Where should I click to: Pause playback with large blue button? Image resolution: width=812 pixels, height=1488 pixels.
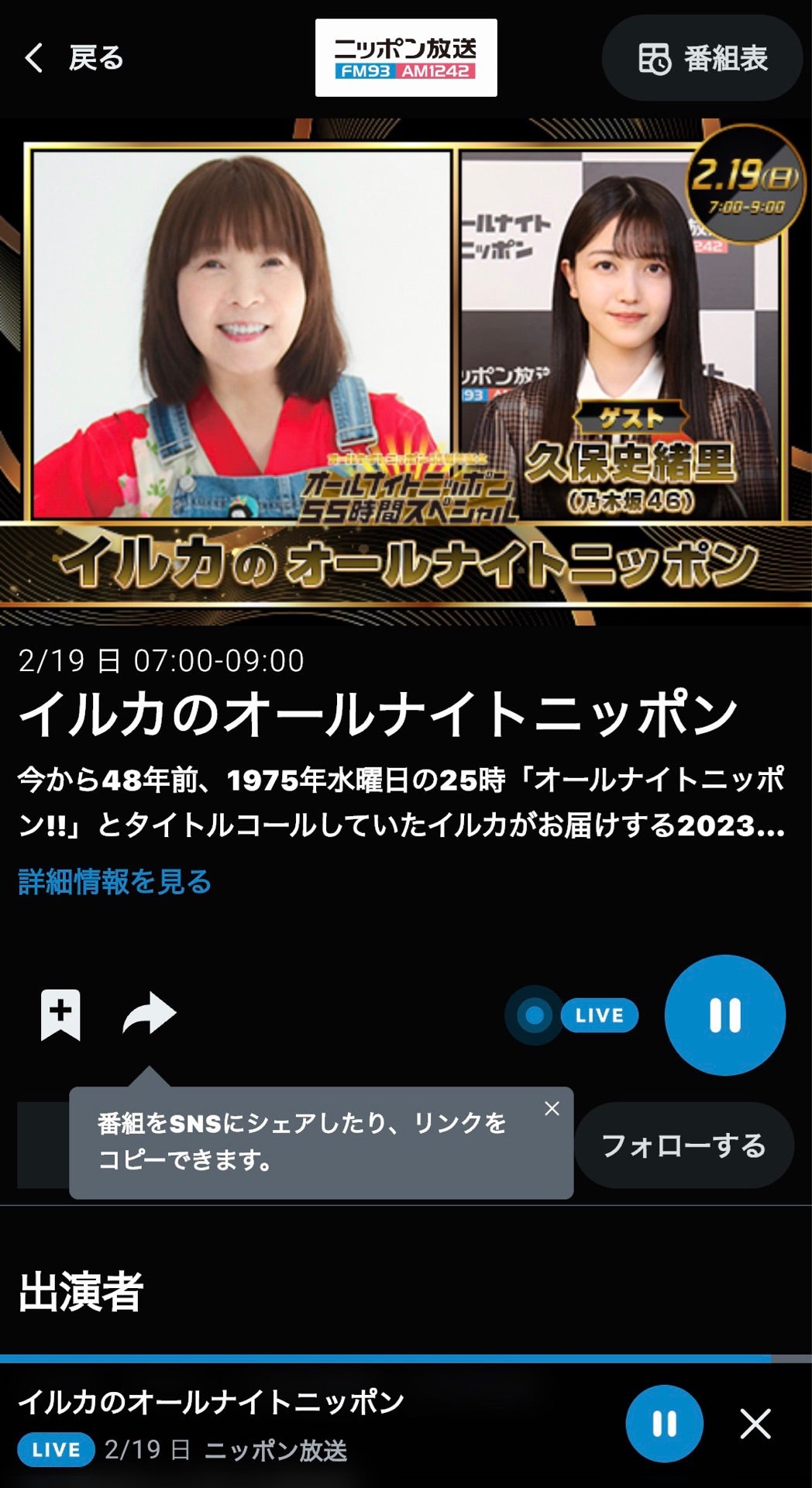point(724,1015)
